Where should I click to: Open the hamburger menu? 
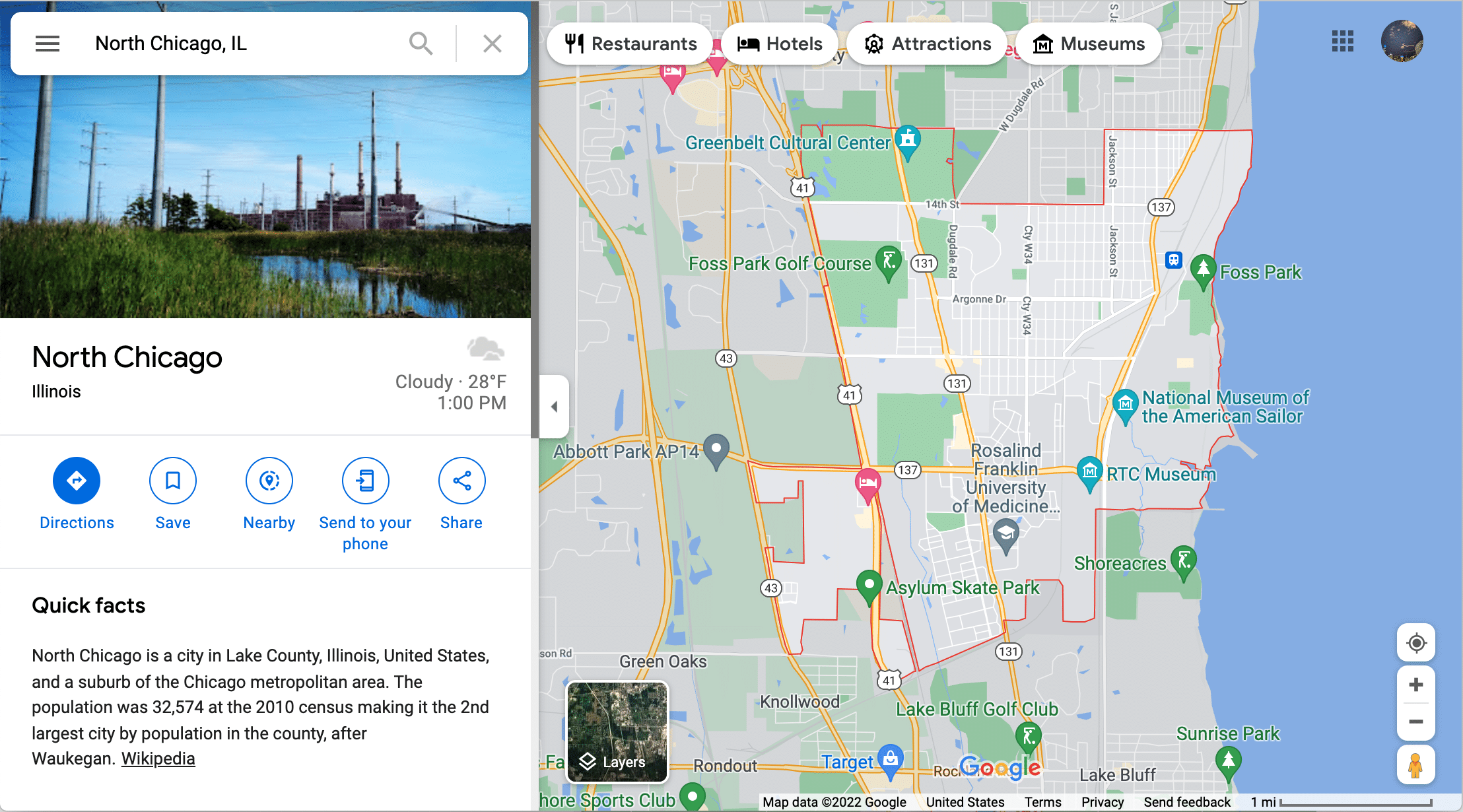click(x=48, y=44)
